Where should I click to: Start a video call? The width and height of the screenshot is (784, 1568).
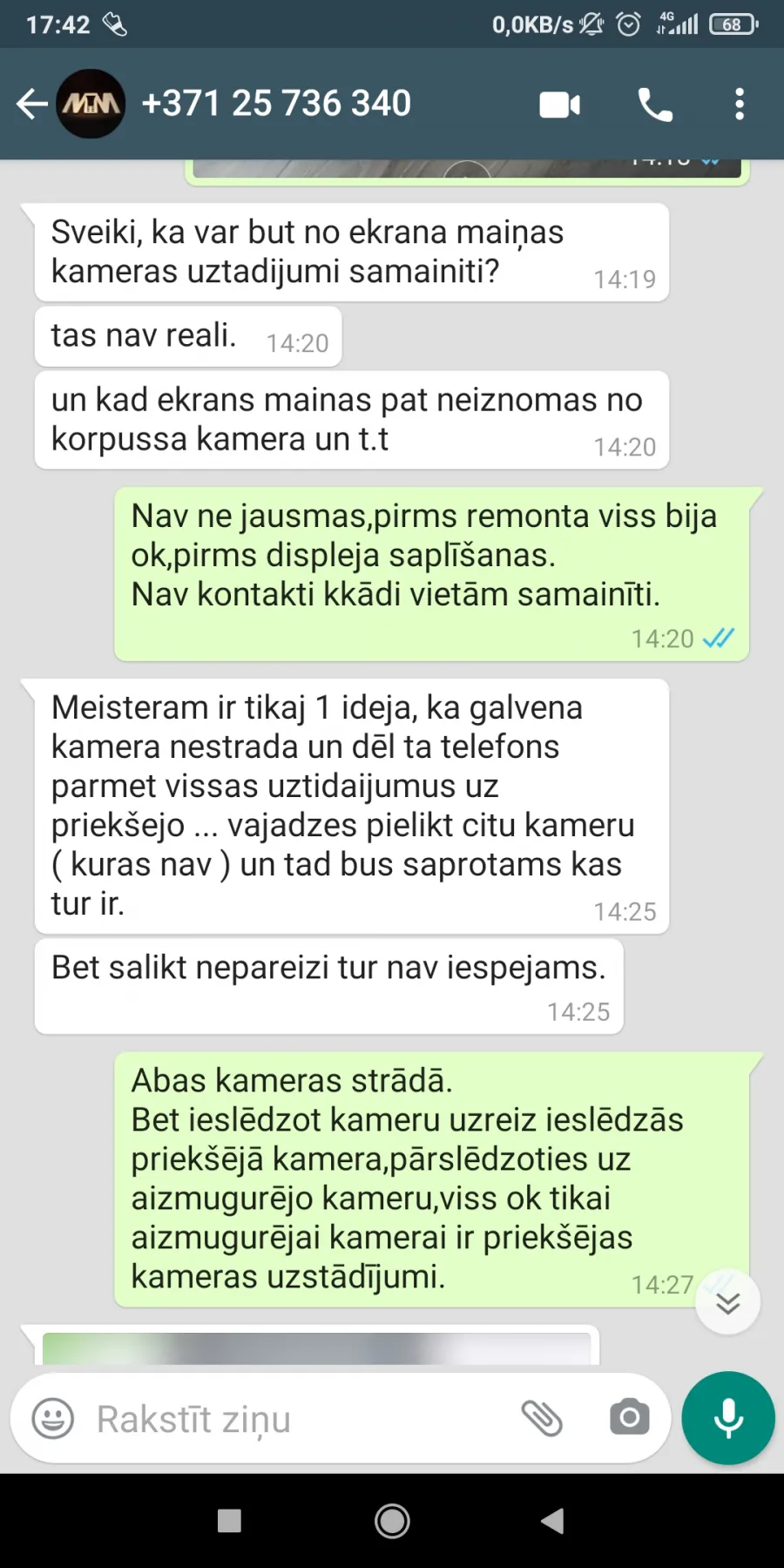tap(560, 105)
